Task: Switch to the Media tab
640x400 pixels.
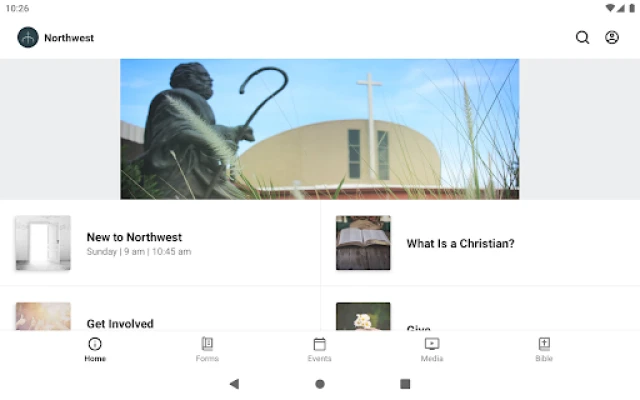Action: point(432,349)
